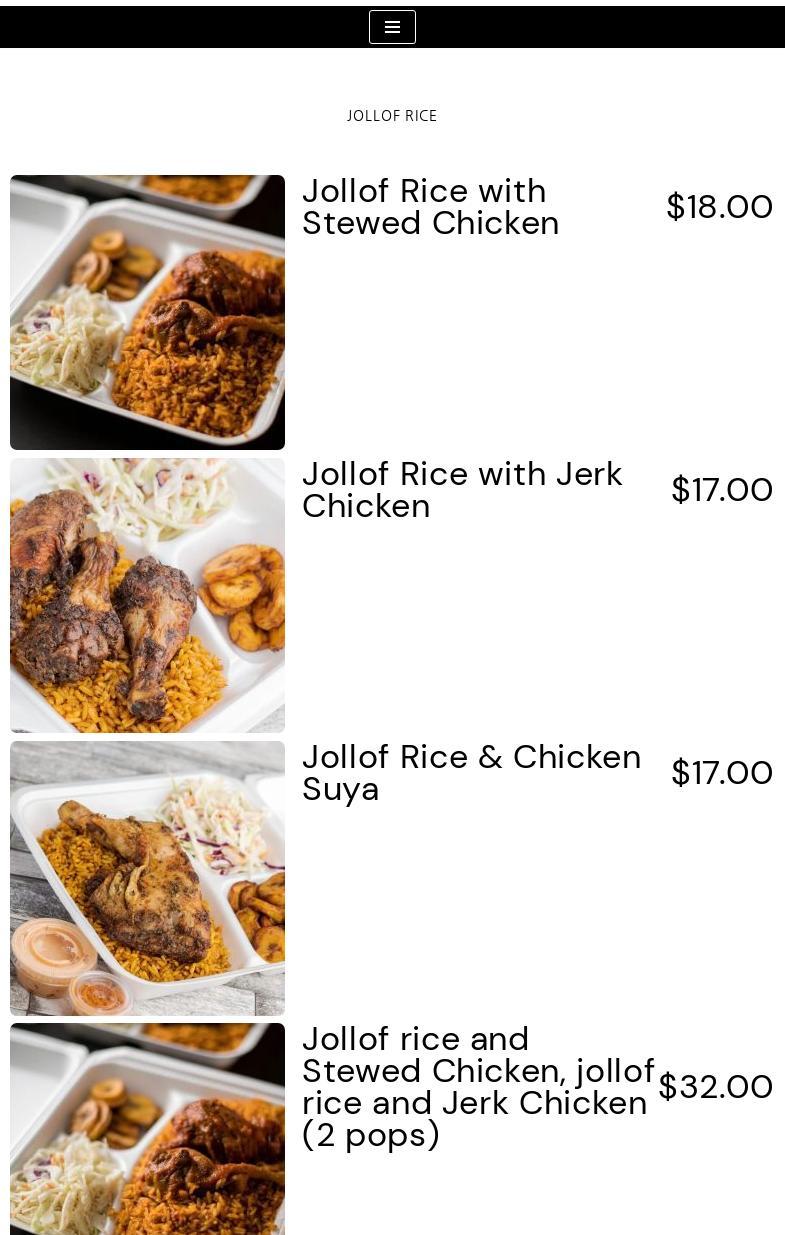Open Jollof Rice with Stewed Chicken item

(430, 207)
